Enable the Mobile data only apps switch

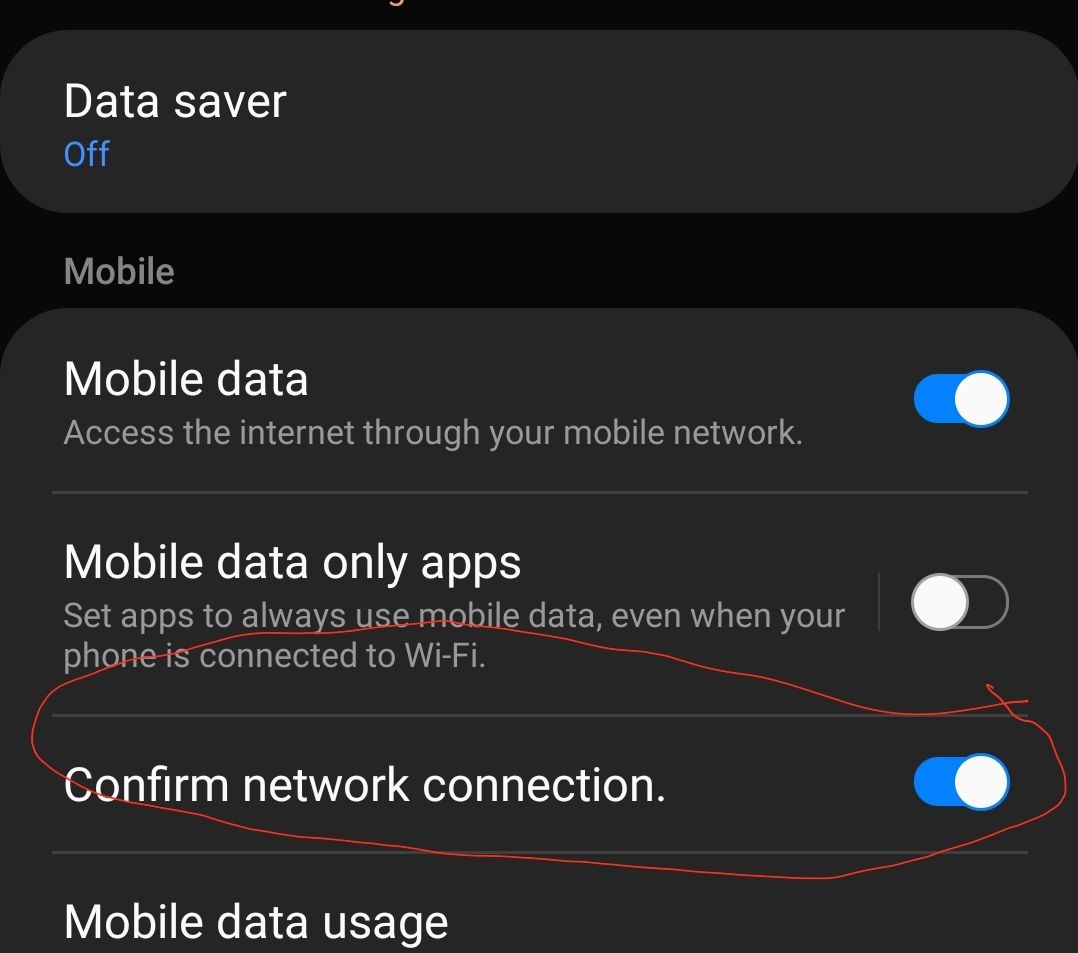pos(959,602)
